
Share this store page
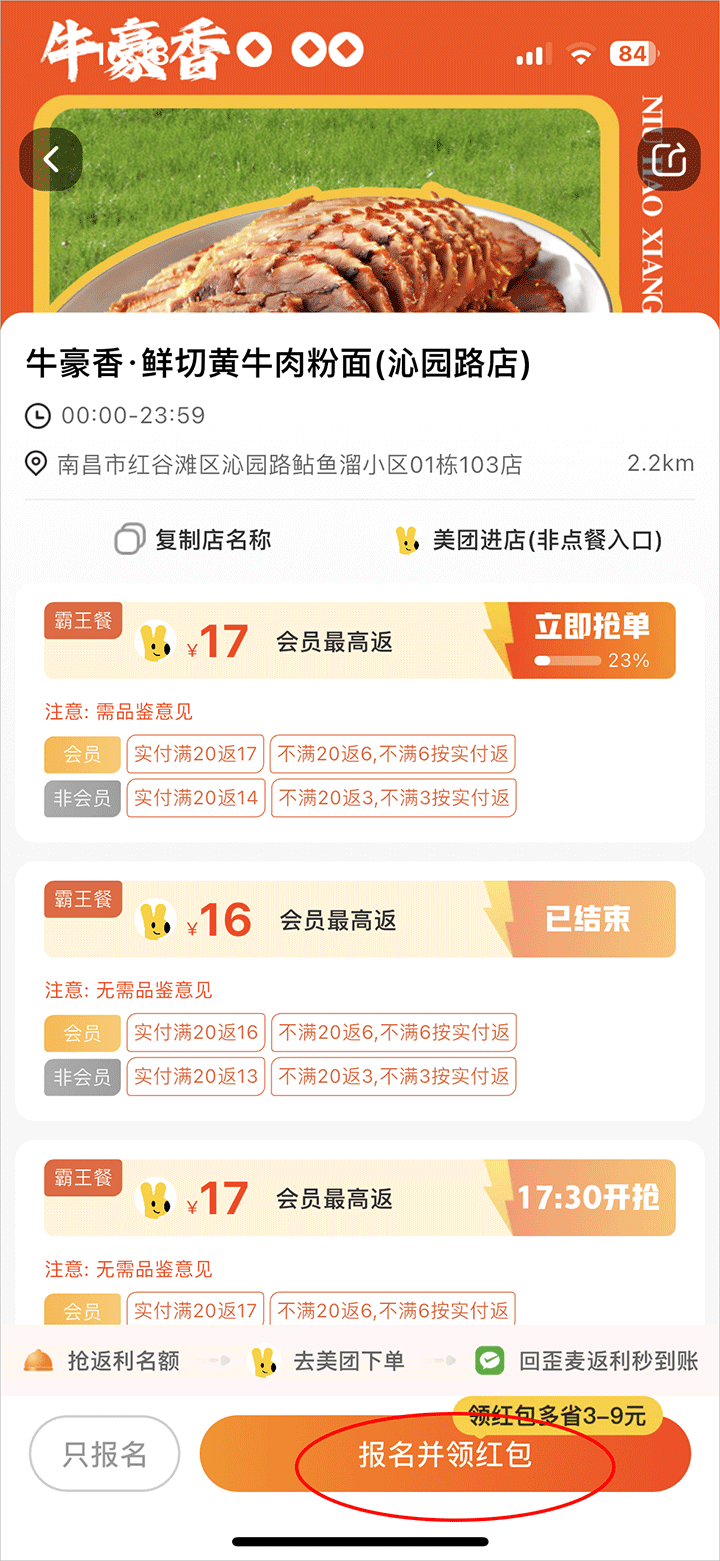(x=668, y=159)
